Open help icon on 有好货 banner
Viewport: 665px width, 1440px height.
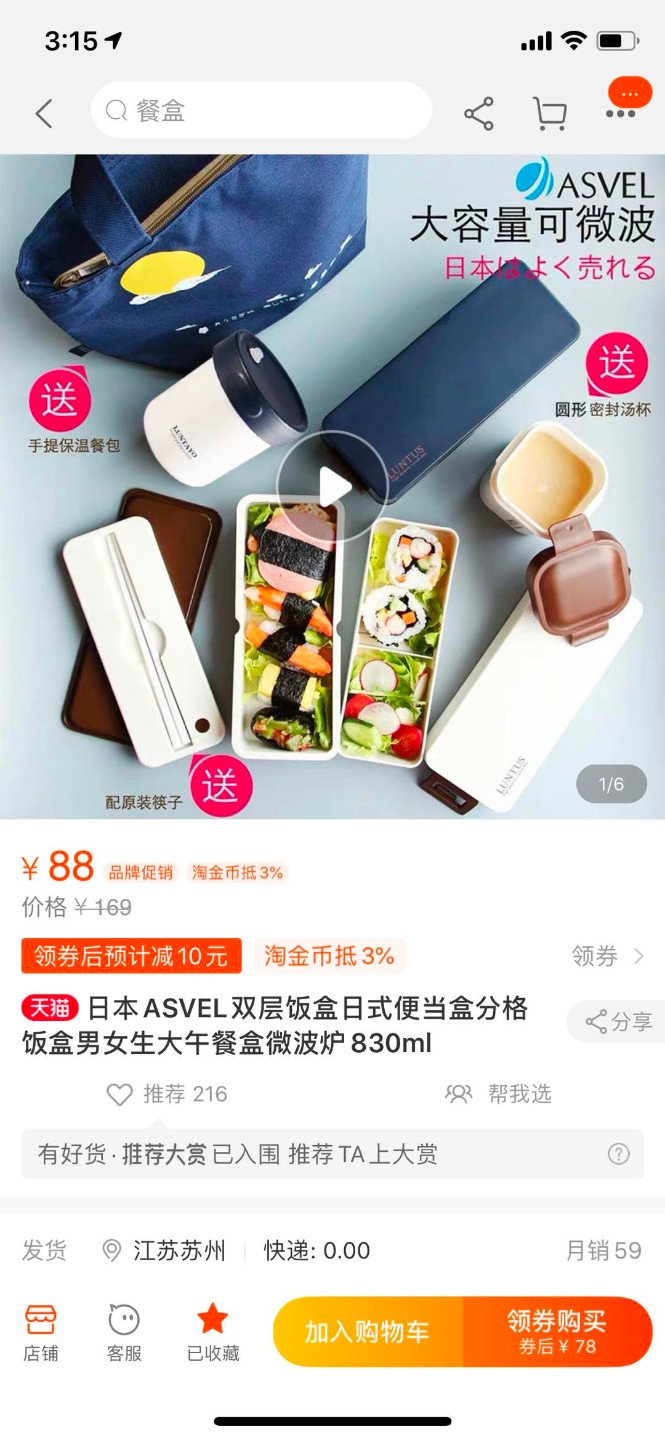[619, 1154]
